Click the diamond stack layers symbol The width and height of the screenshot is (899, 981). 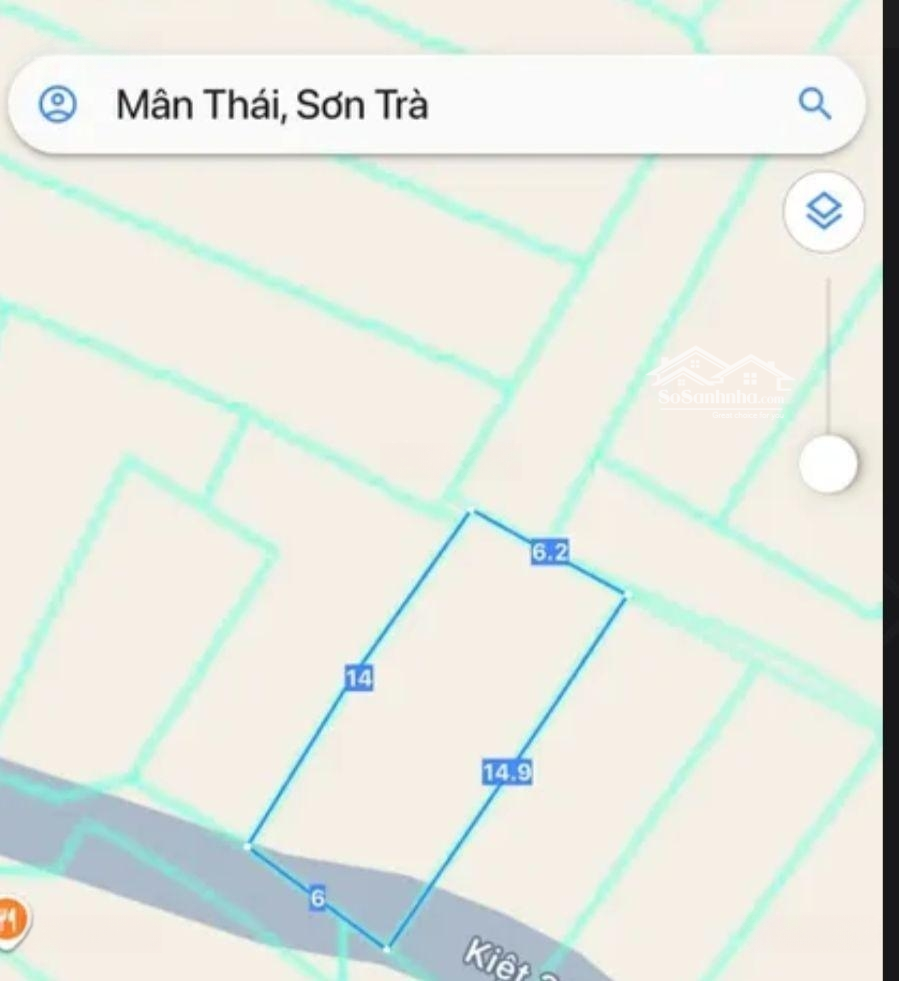click(x=823, y=213)
